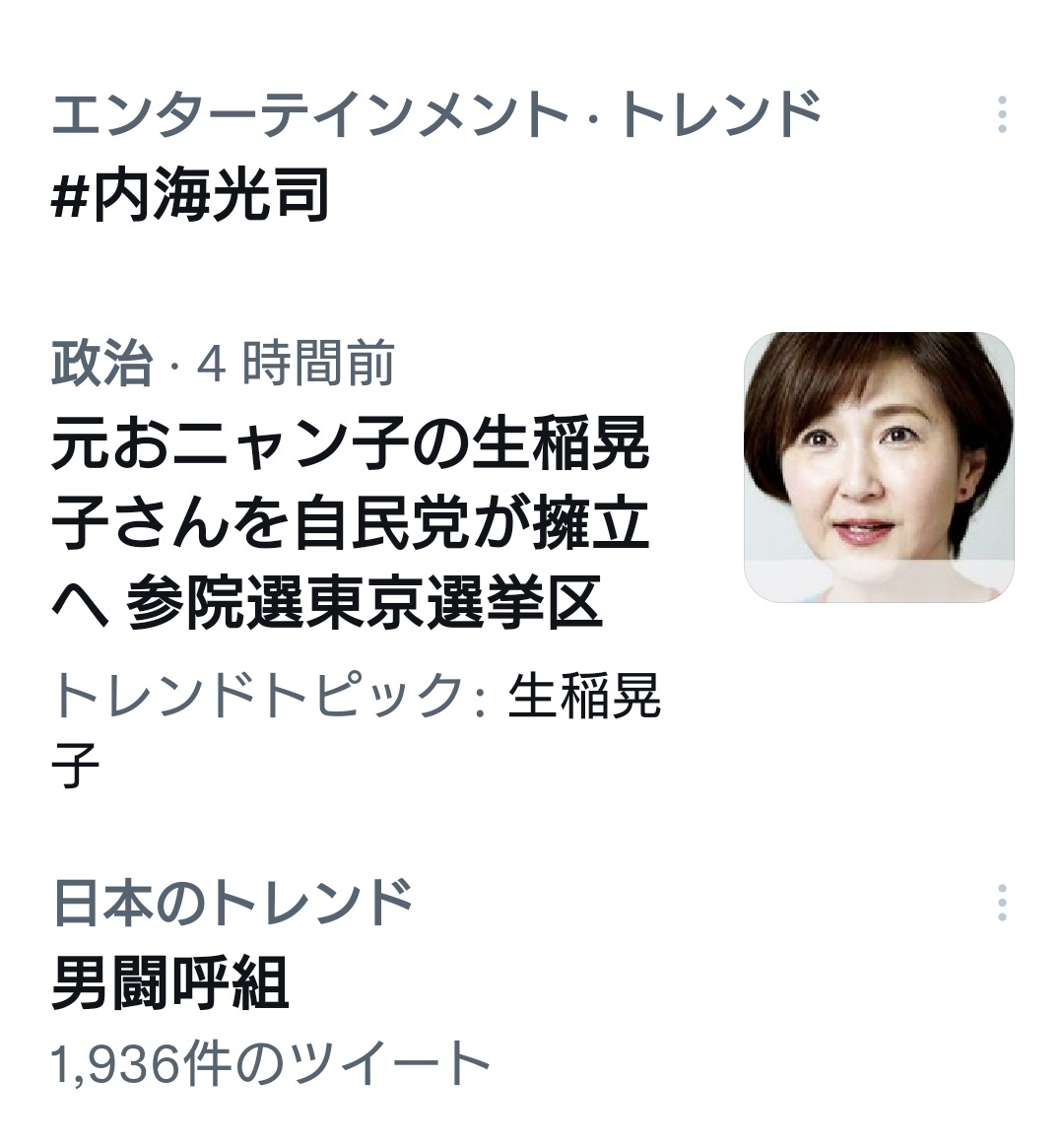Open overflow menu for 男闘呼組 trend
The height and width of the screenshot is (1147, 1064).
(x=1001, y=903)
